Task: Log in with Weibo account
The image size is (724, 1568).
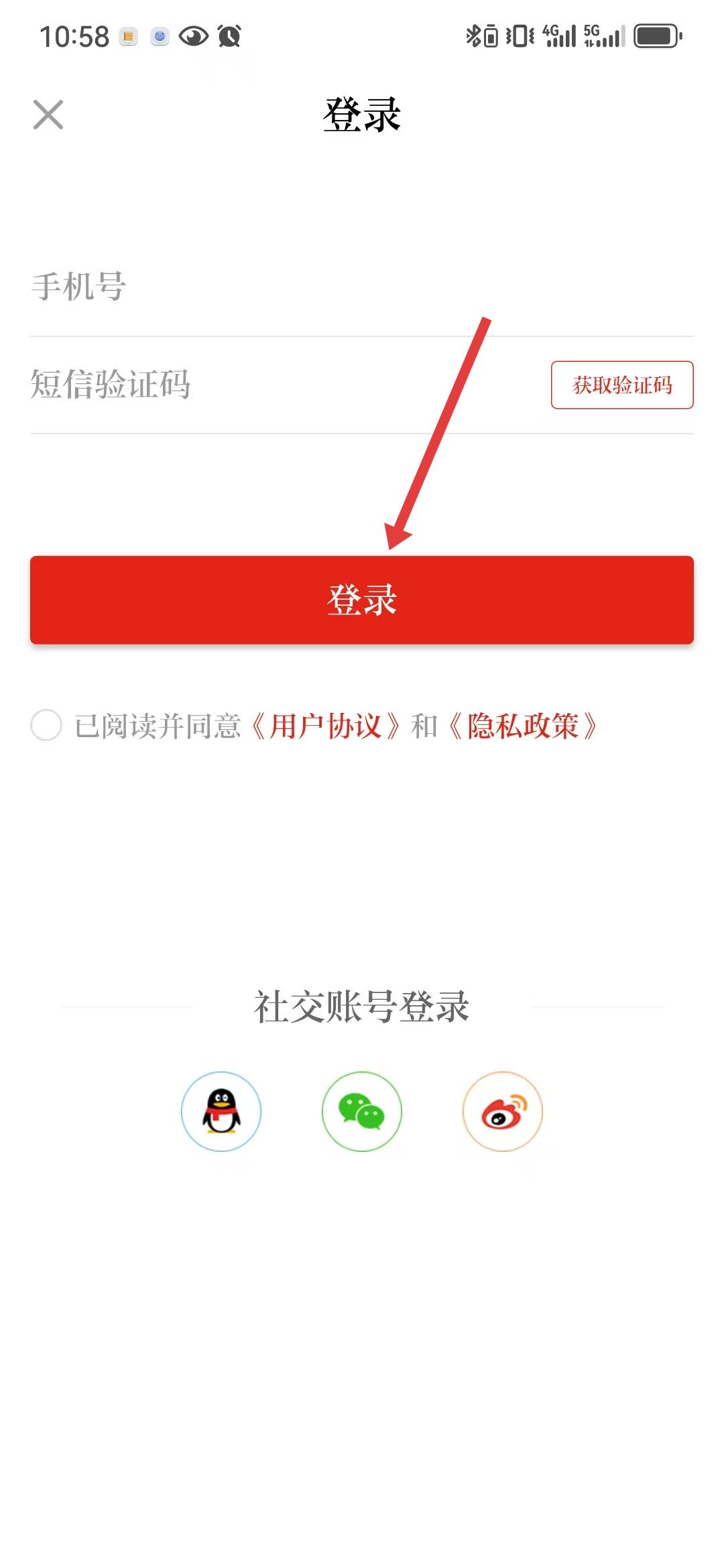Action: pos(503,1111)
